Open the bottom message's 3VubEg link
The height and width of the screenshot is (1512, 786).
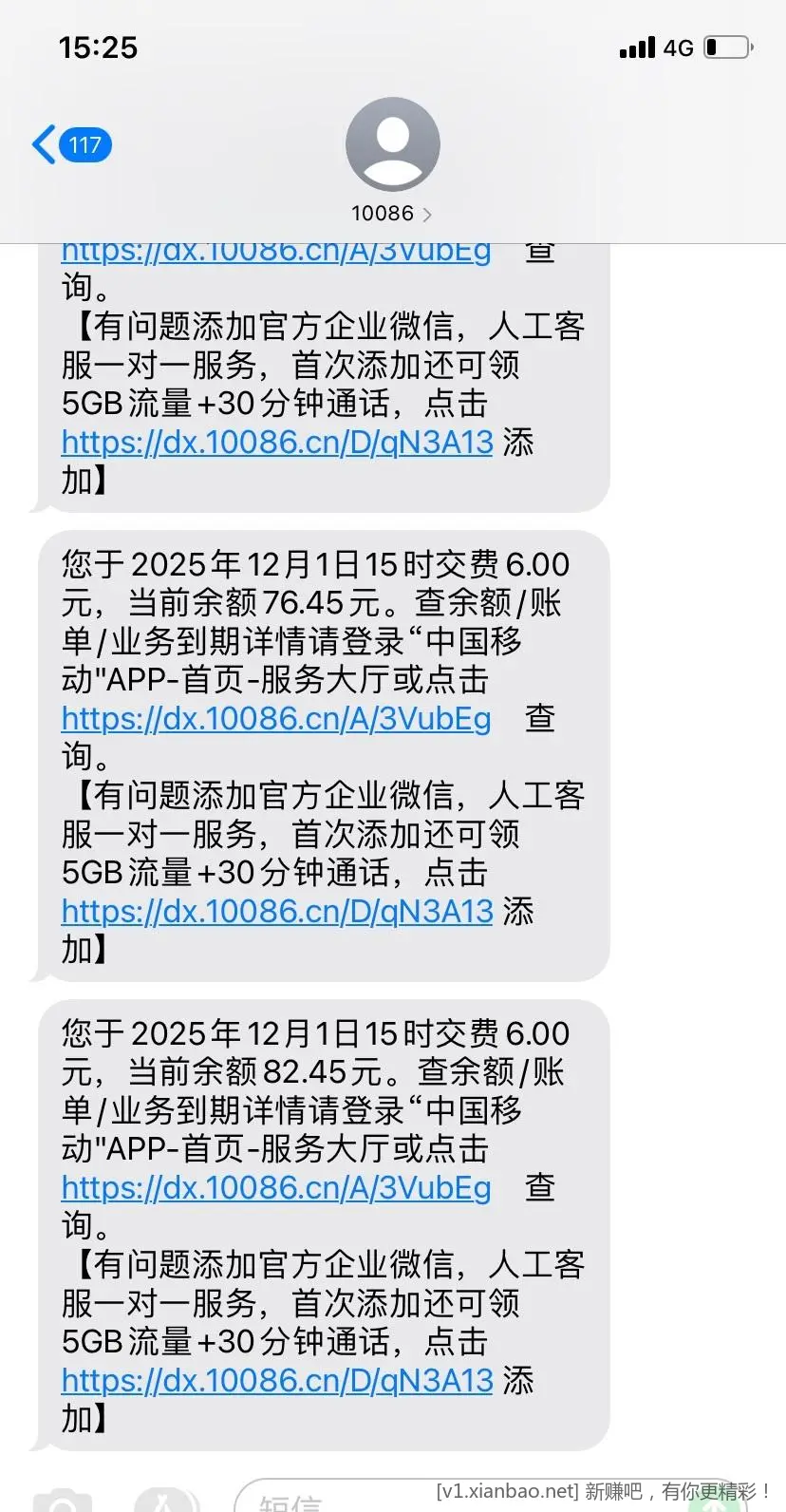coord(276,1187)
